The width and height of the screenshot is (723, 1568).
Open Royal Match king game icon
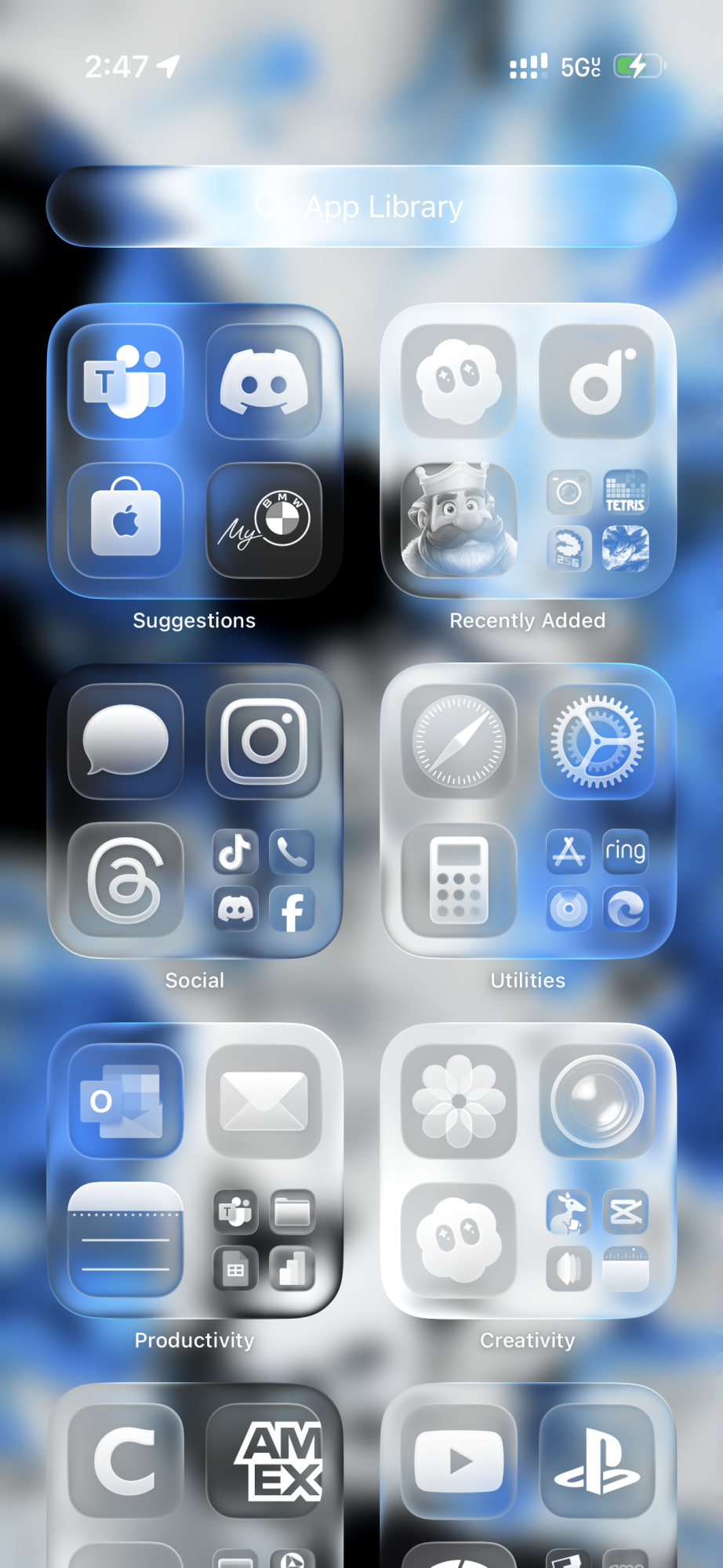[459, 520]
